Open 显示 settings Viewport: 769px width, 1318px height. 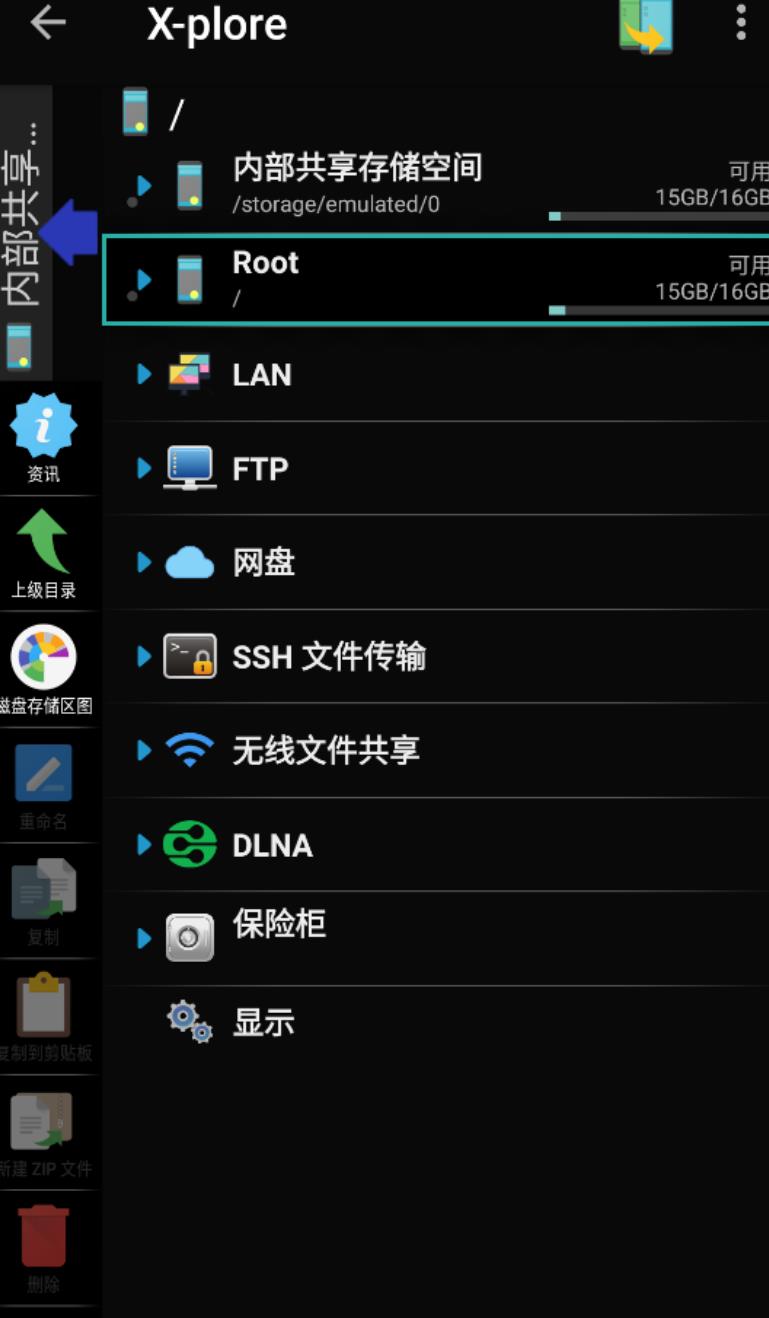click(436, 1022)
